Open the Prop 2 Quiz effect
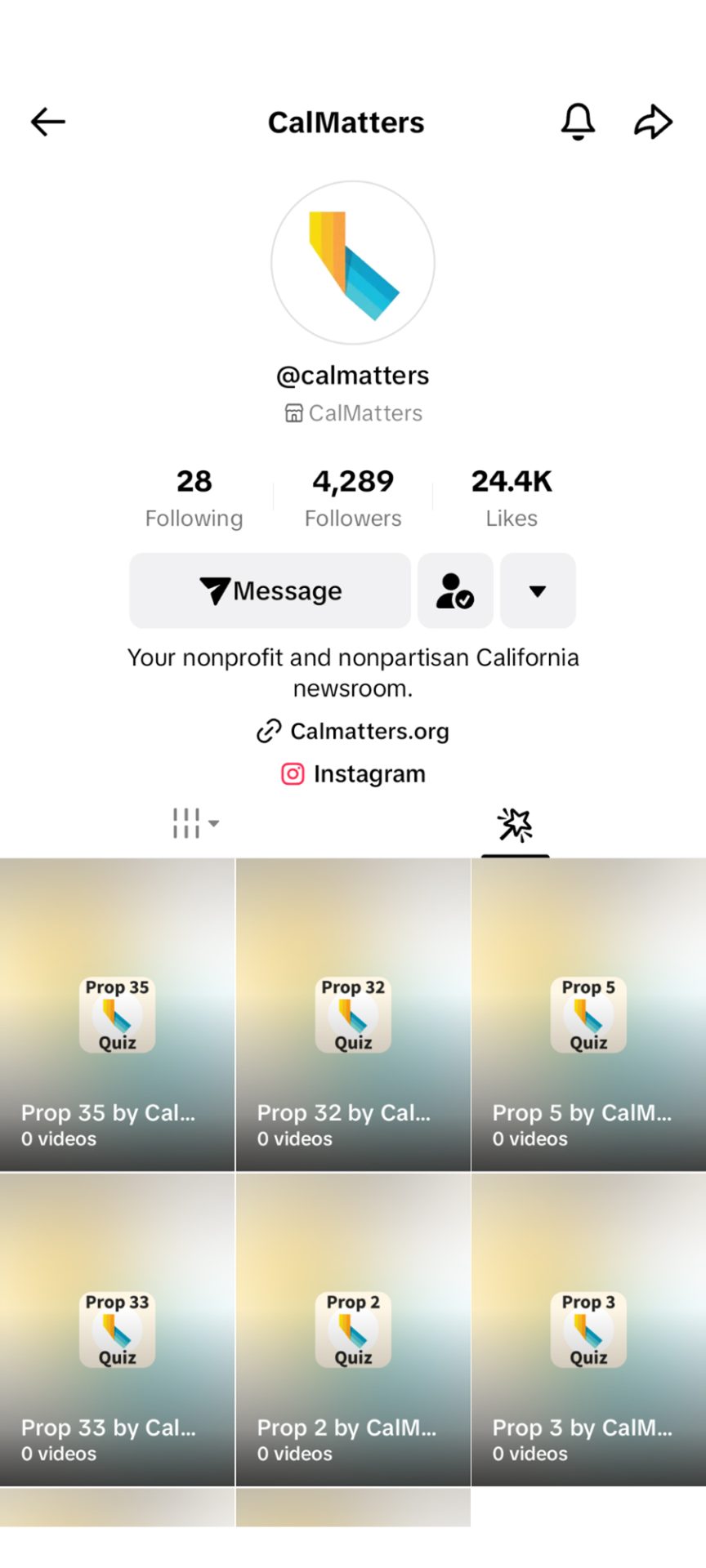The width and height of the screenshot is (706, 1568). 353,1330
